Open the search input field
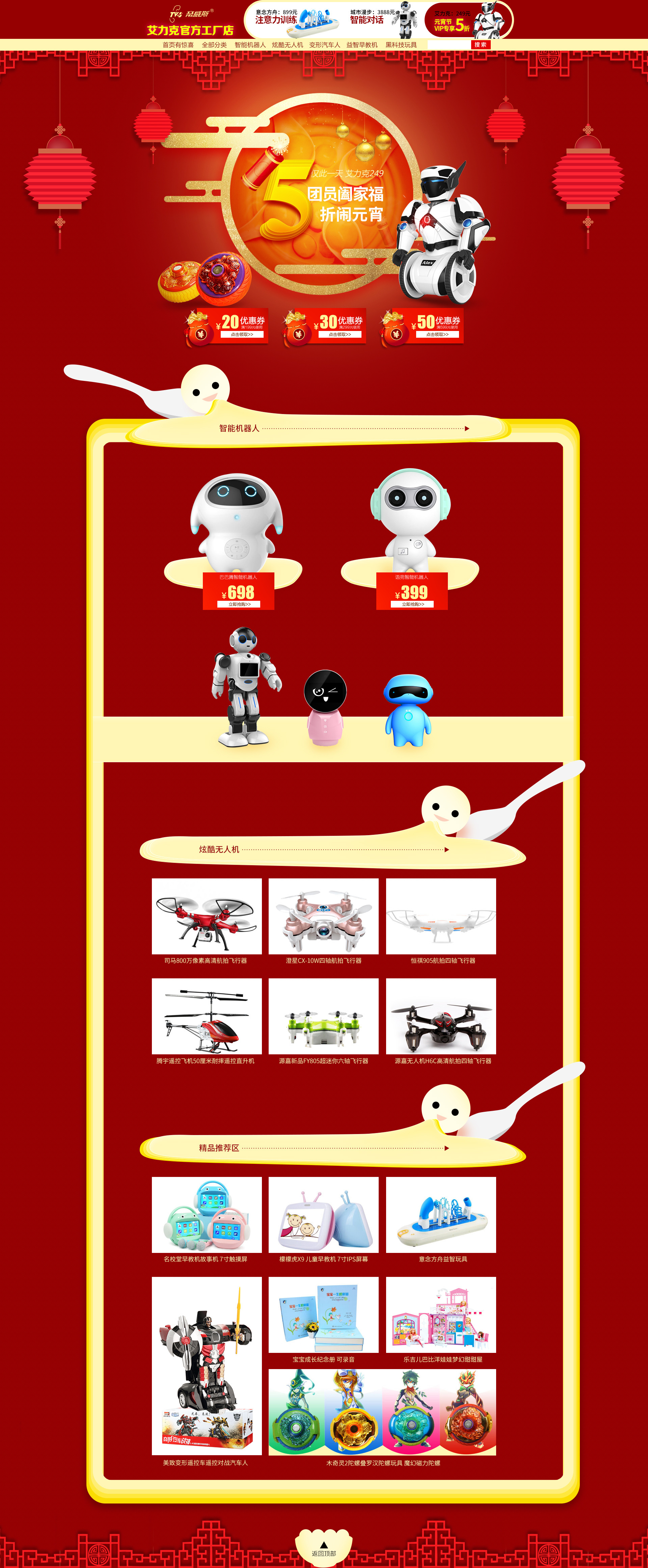Screen dimensions: 648x1568 pos(449,45)
